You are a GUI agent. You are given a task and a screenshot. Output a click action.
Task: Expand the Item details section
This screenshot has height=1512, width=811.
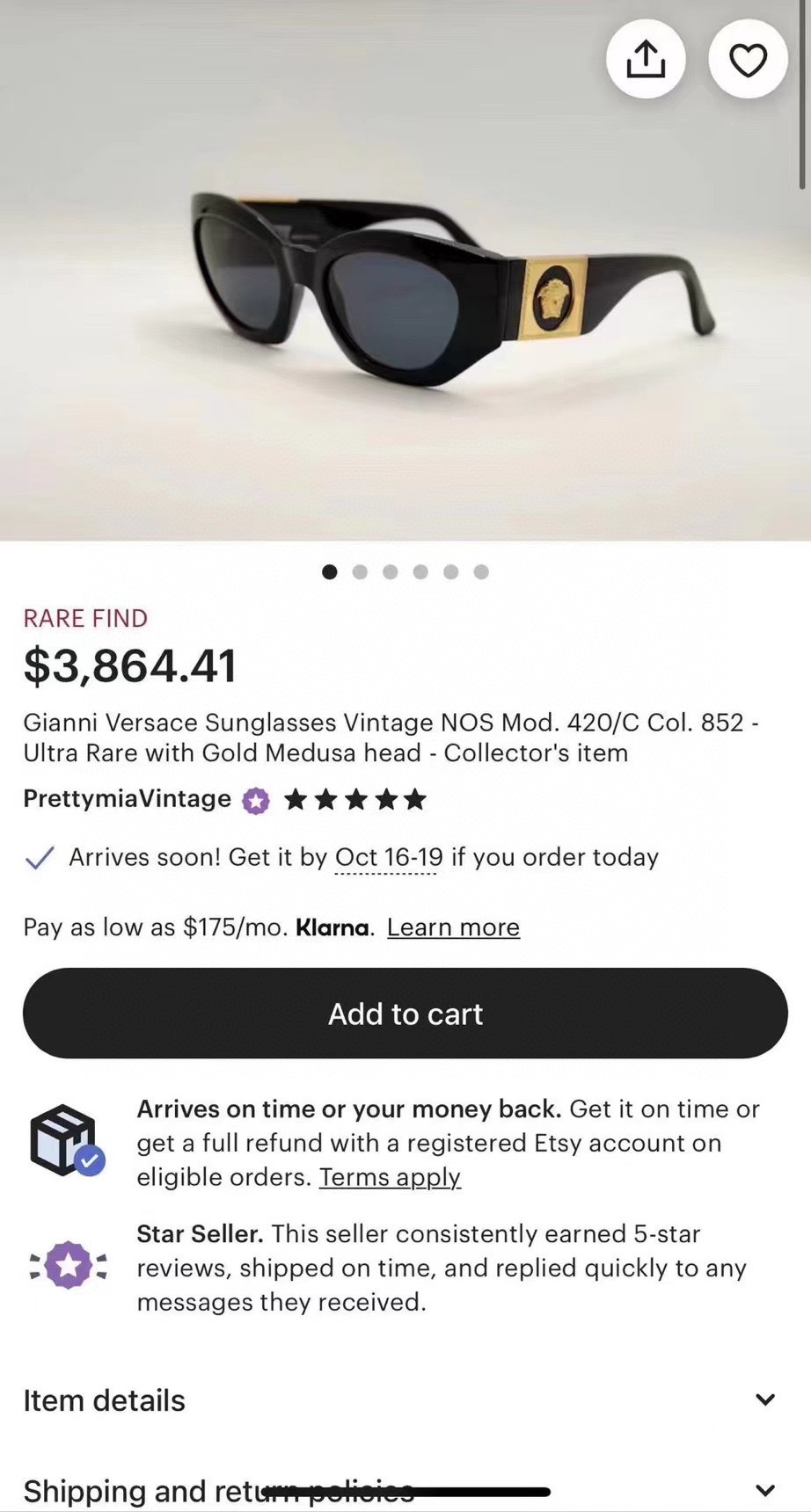click(405, 1400)
